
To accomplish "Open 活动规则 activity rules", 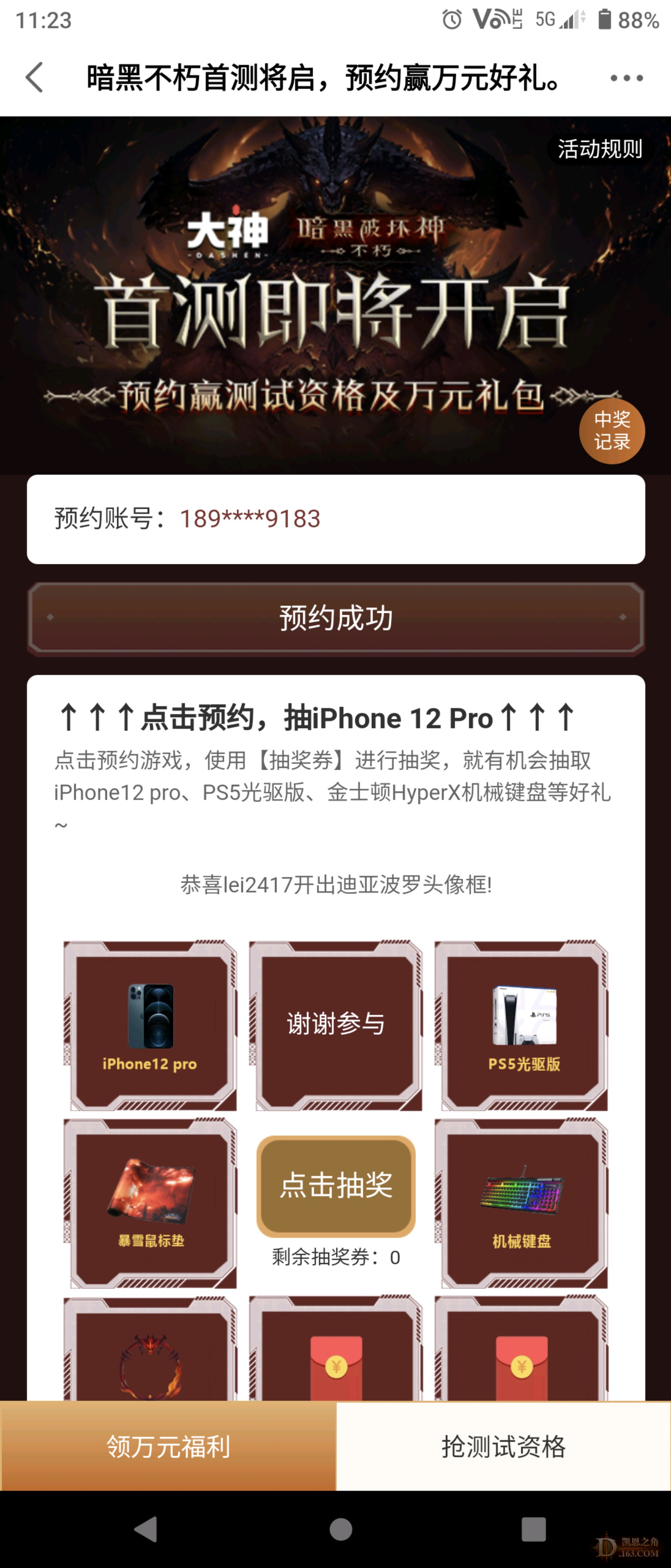I will [x=599, y=149].
